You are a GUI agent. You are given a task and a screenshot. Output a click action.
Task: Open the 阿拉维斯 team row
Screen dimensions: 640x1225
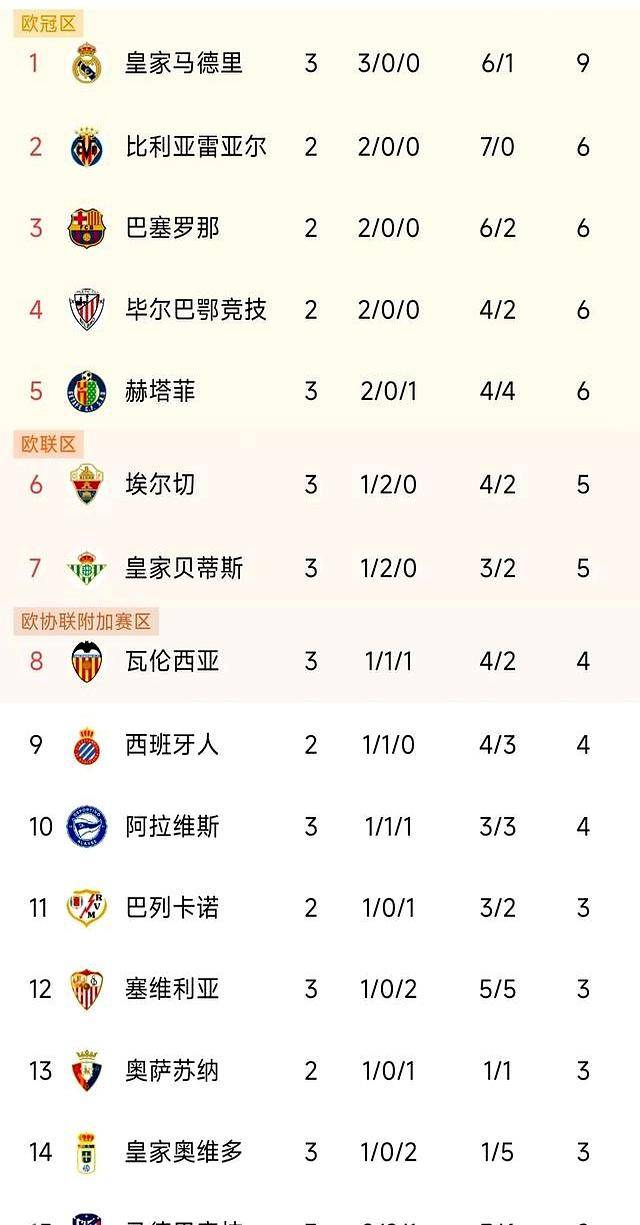tap(320, 827)
